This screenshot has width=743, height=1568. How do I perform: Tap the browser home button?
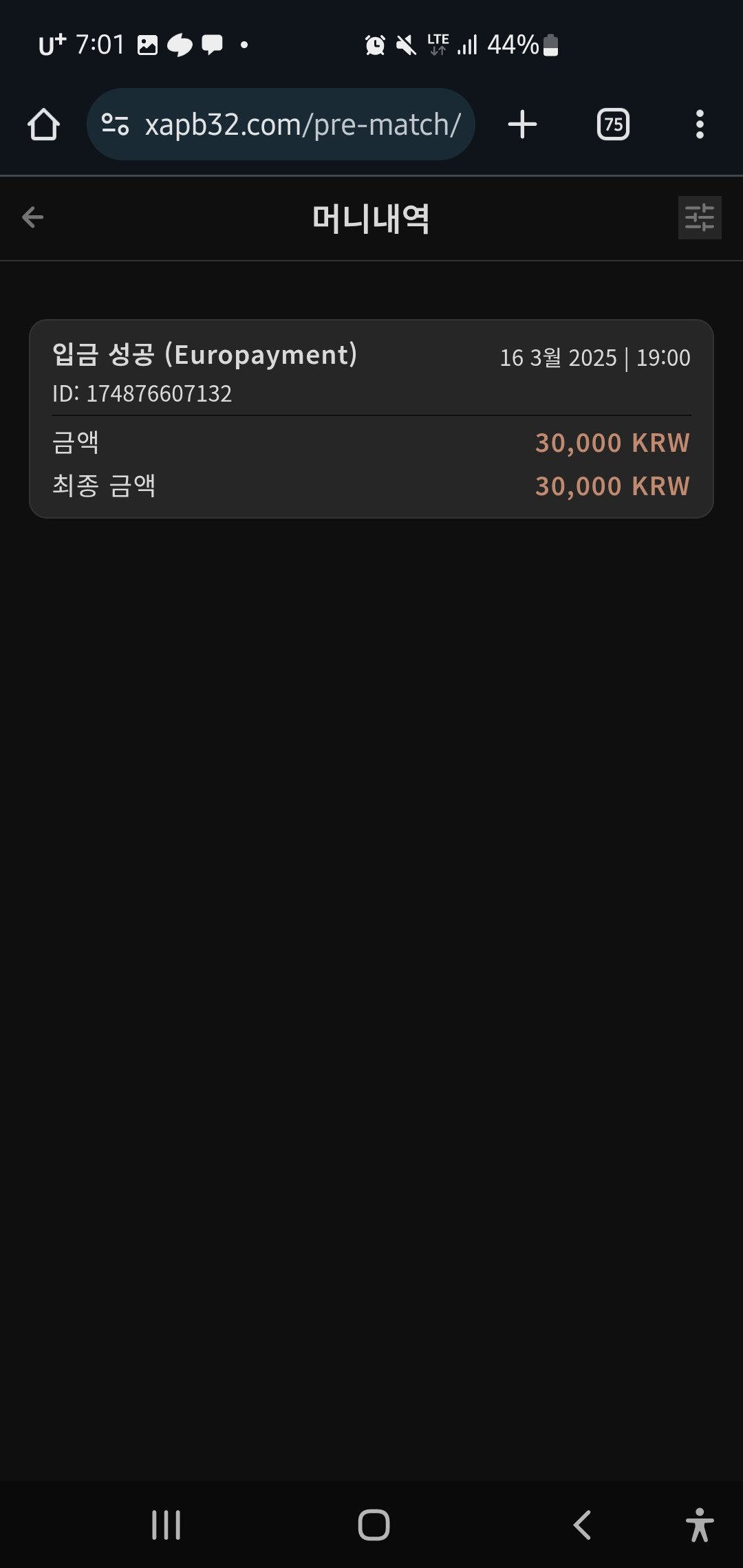click(x=43, y=124)
